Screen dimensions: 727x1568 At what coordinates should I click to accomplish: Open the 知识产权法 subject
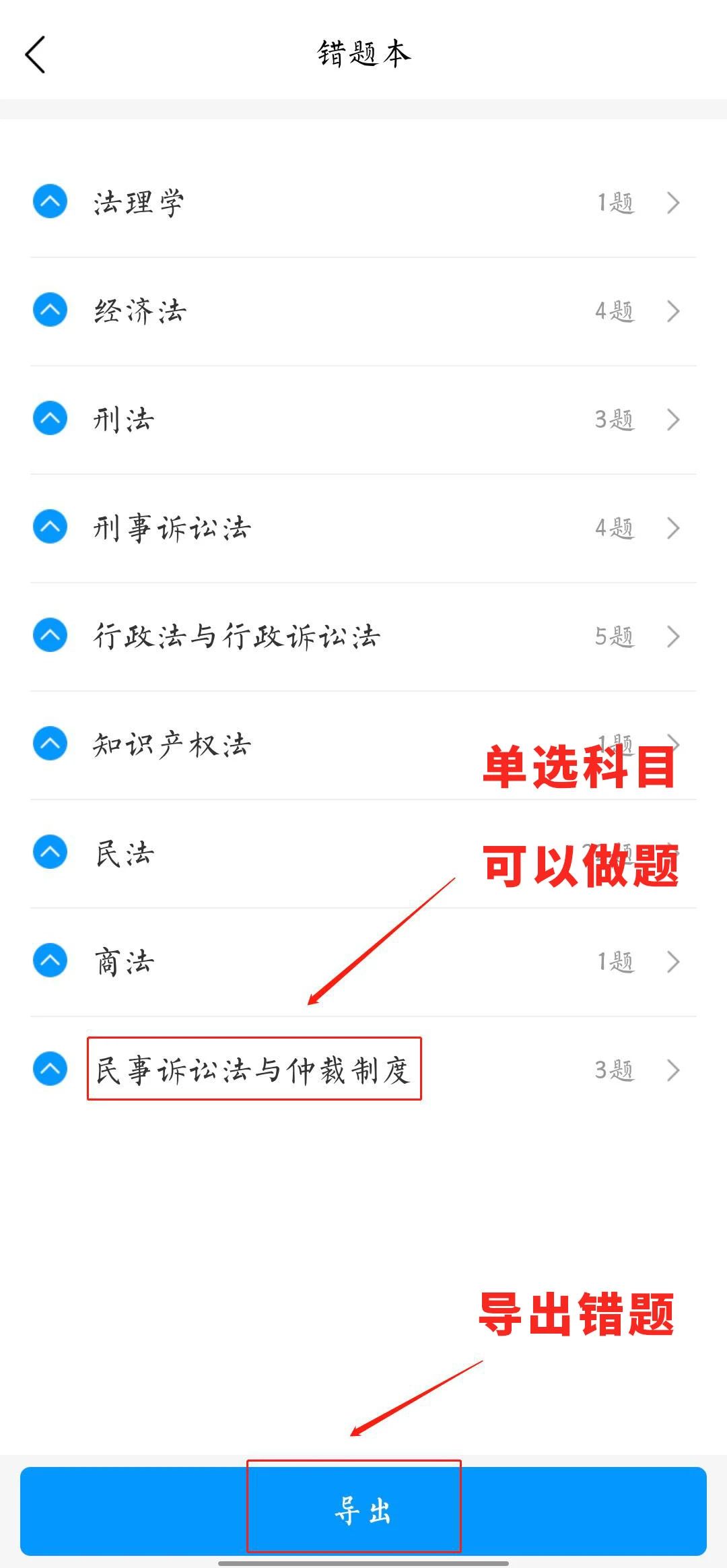363,745
